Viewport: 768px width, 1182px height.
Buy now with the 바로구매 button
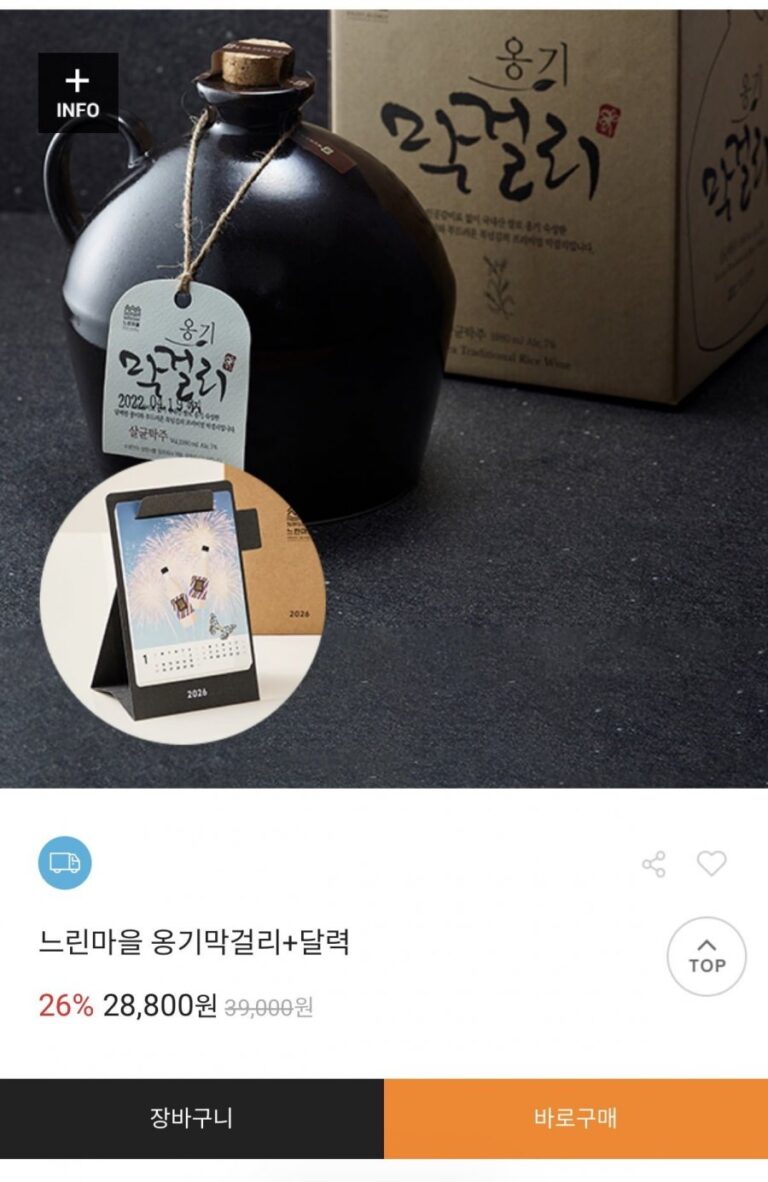click(x=575, y=1118)
